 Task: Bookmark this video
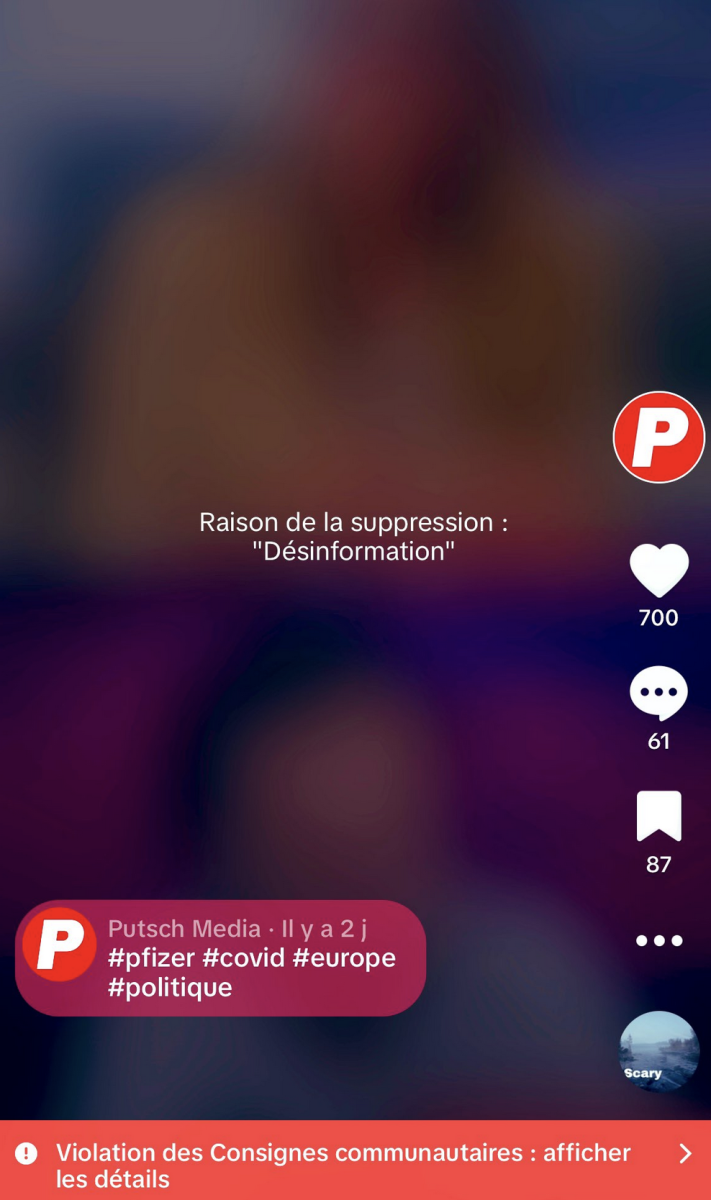(x=658, y=816)
